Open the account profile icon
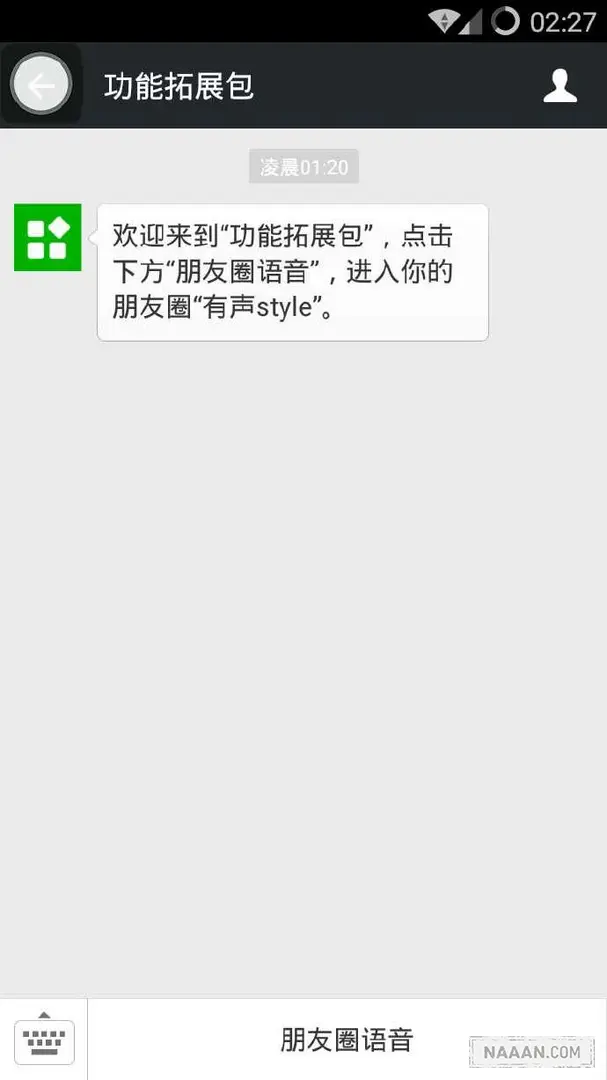This screenshot has width=607, height=1080. pyautogui.click(x=560, y=86)
